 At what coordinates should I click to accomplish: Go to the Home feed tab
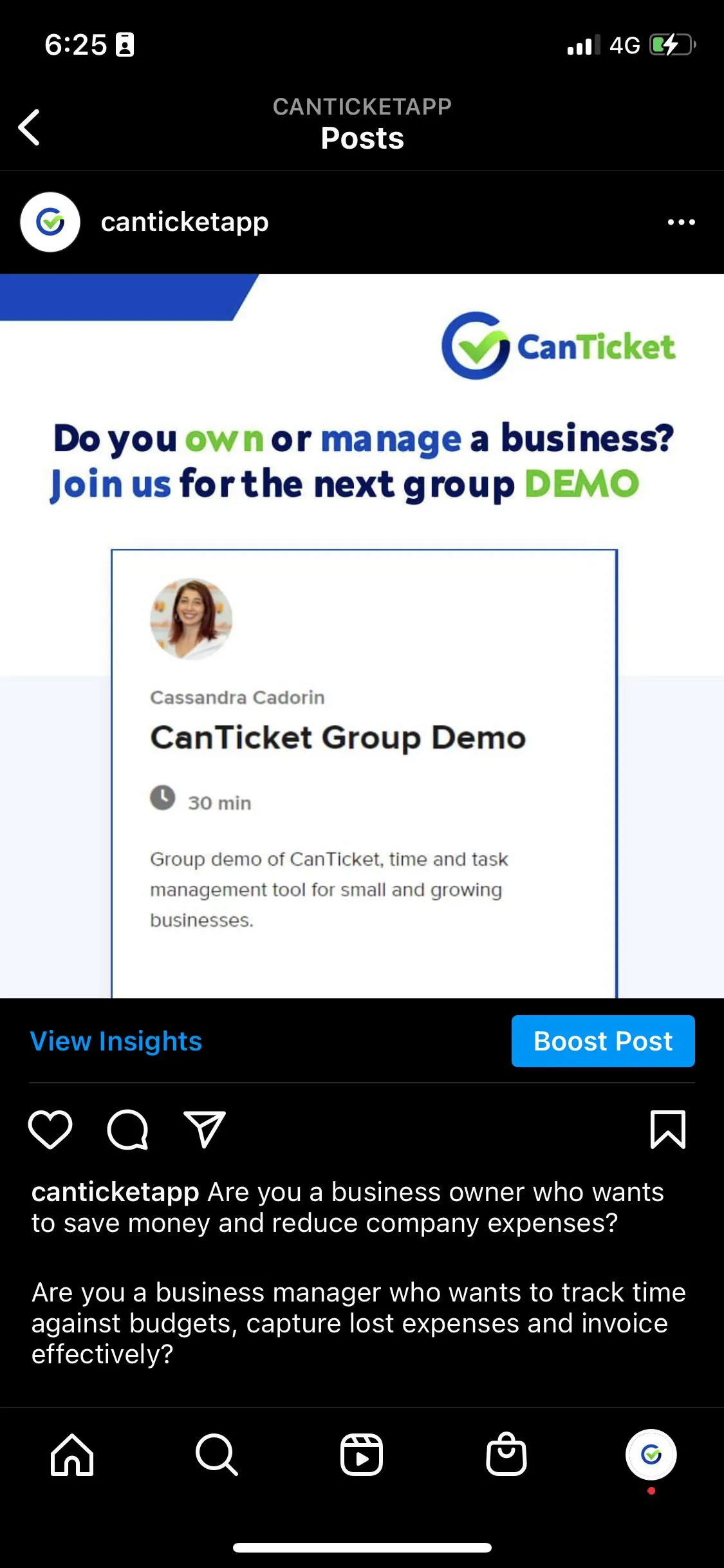tap(72, 1455)
